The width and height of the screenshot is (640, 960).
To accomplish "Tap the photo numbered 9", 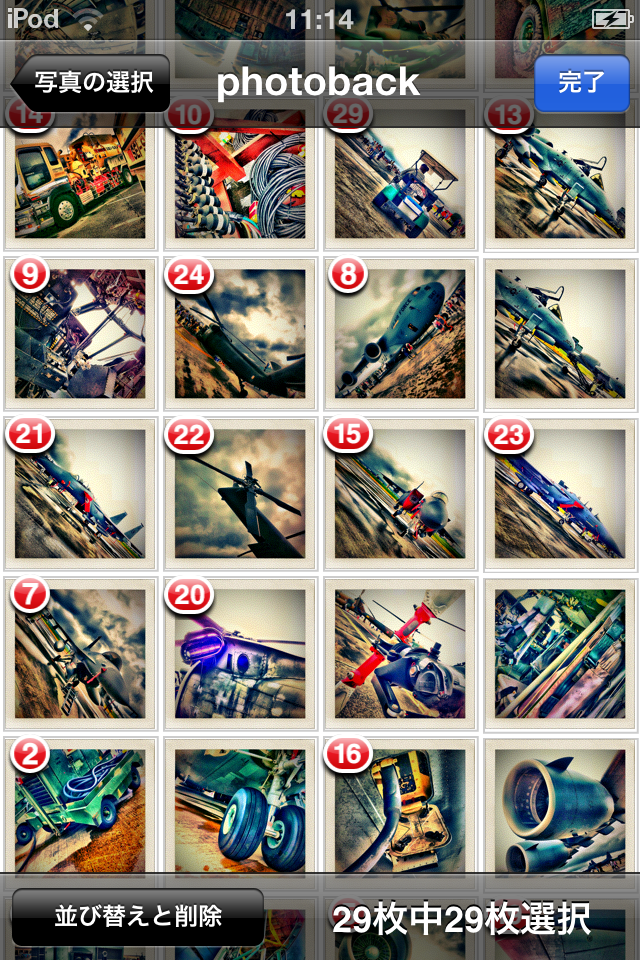I will point(80,334).
